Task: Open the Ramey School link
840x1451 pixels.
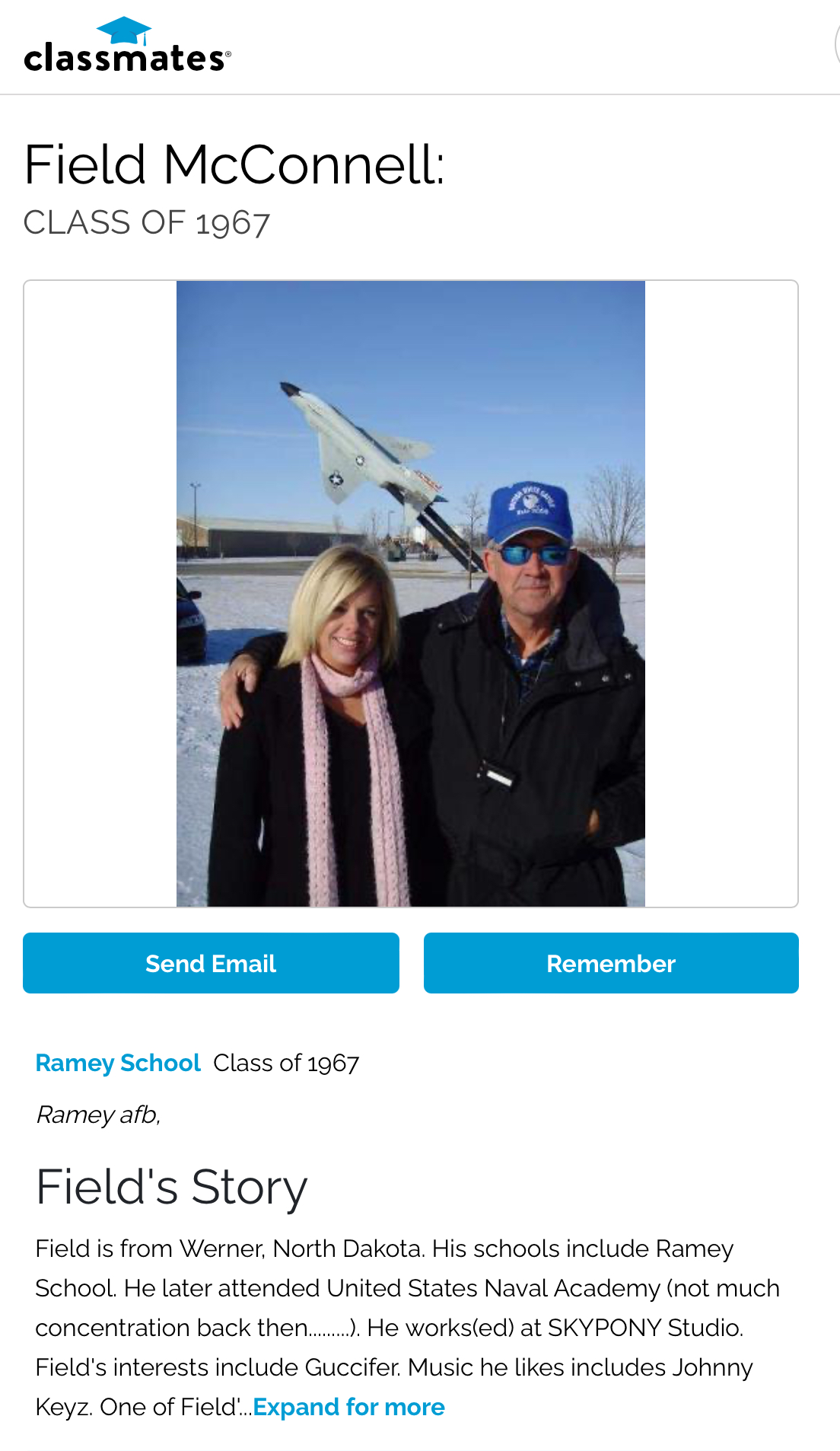Action: [118, 1063]
